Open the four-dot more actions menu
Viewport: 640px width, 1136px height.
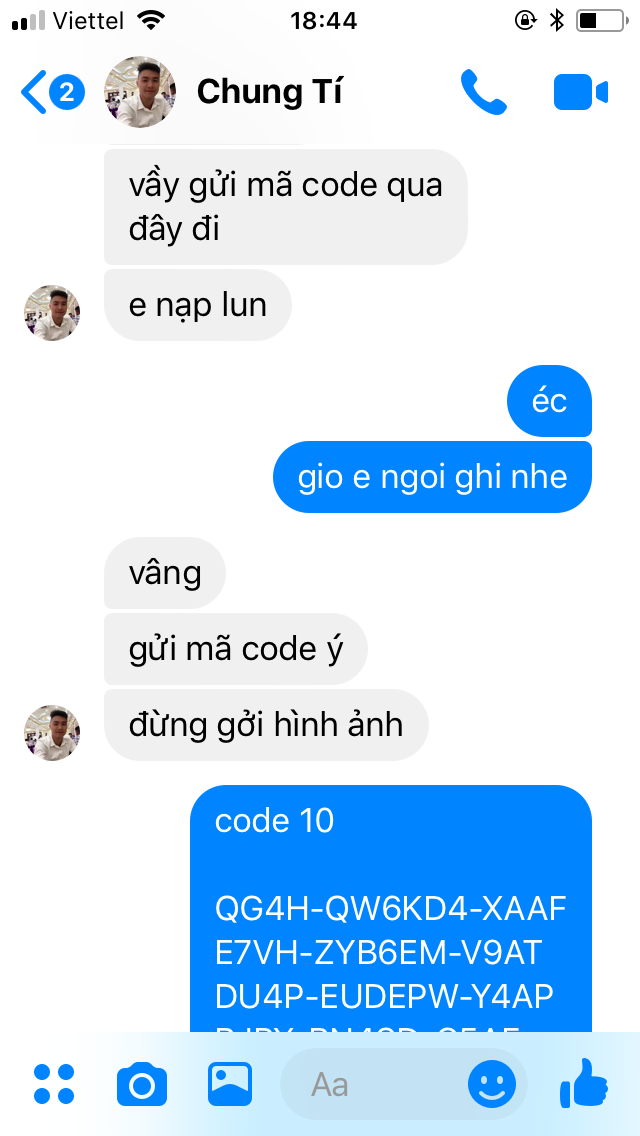pyautogui.click(x=54, y=1084)
